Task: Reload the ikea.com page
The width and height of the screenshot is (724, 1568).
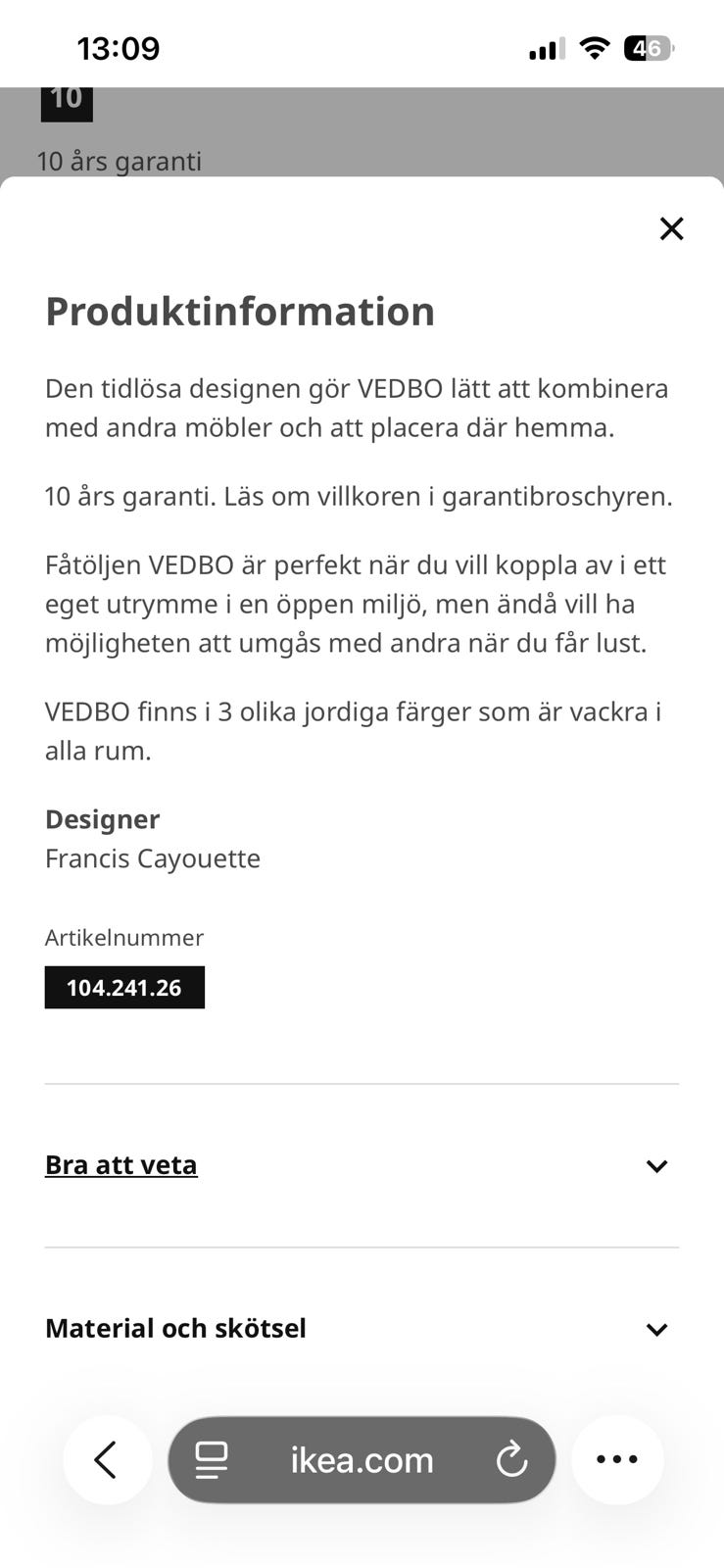Action: pyautogui.click(x=512, y=1459)
